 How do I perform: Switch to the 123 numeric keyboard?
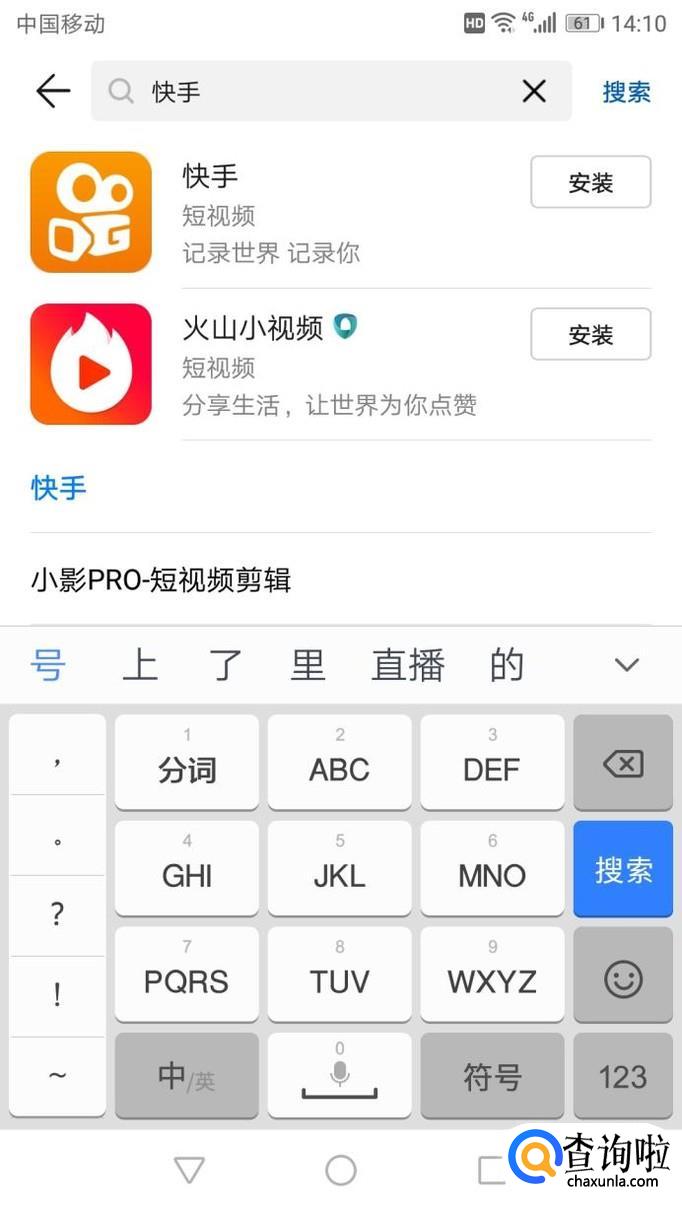[x=622, y=1076]
